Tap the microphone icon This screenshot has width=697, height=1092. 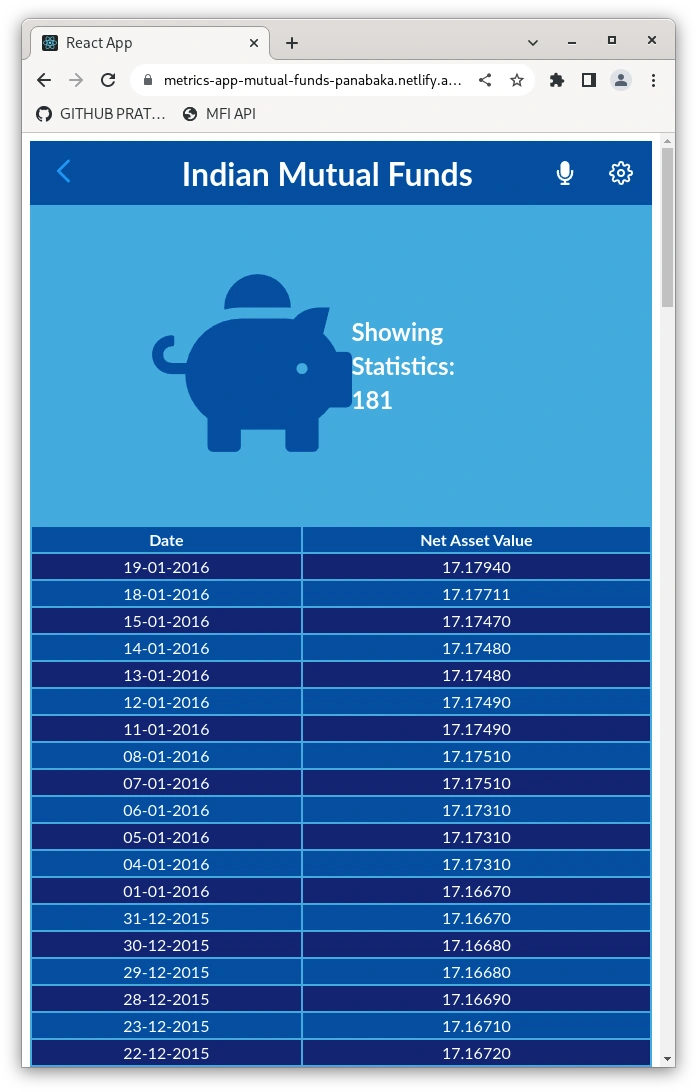(x=565, y=173)
